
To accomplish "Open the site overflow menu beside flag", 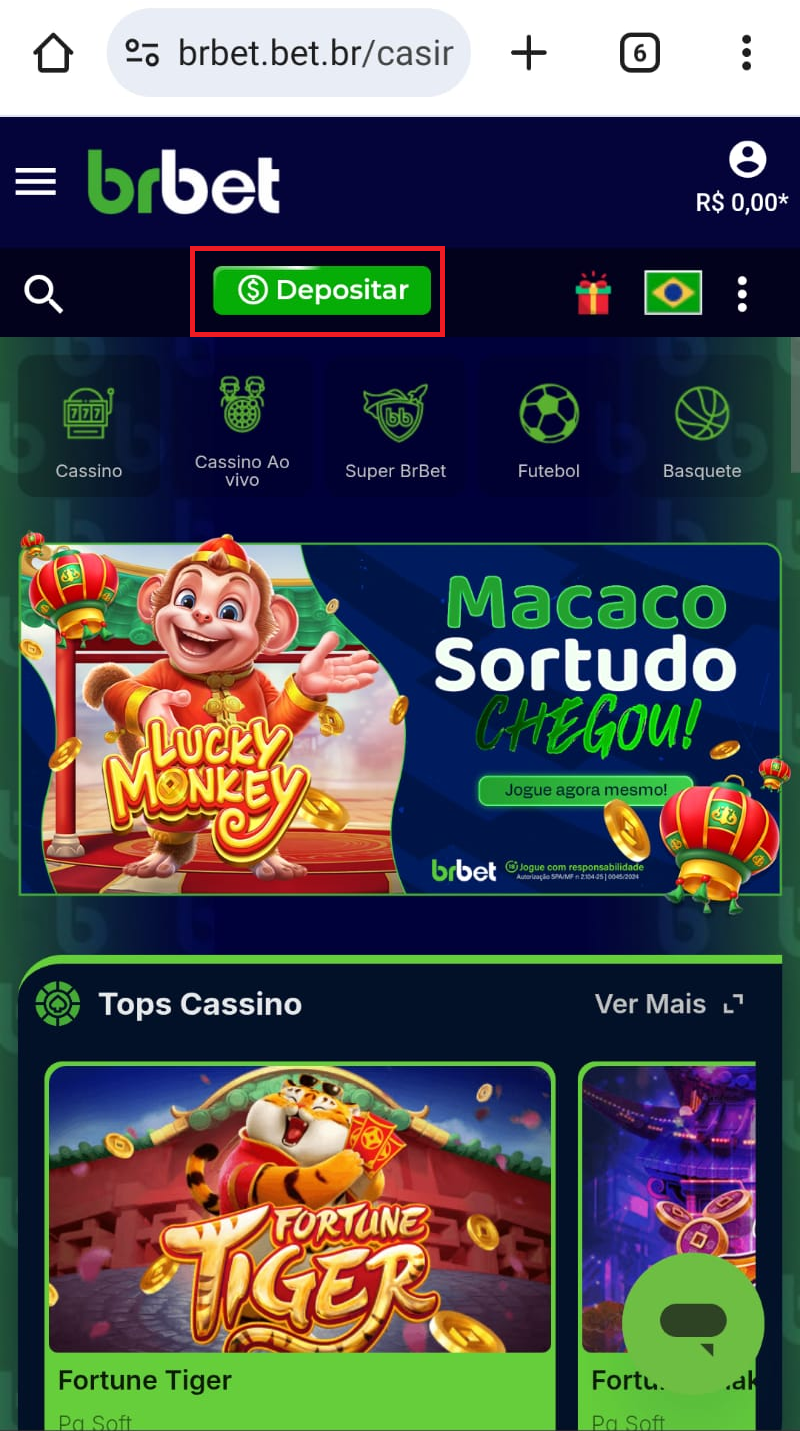I will tap(742, 294).
